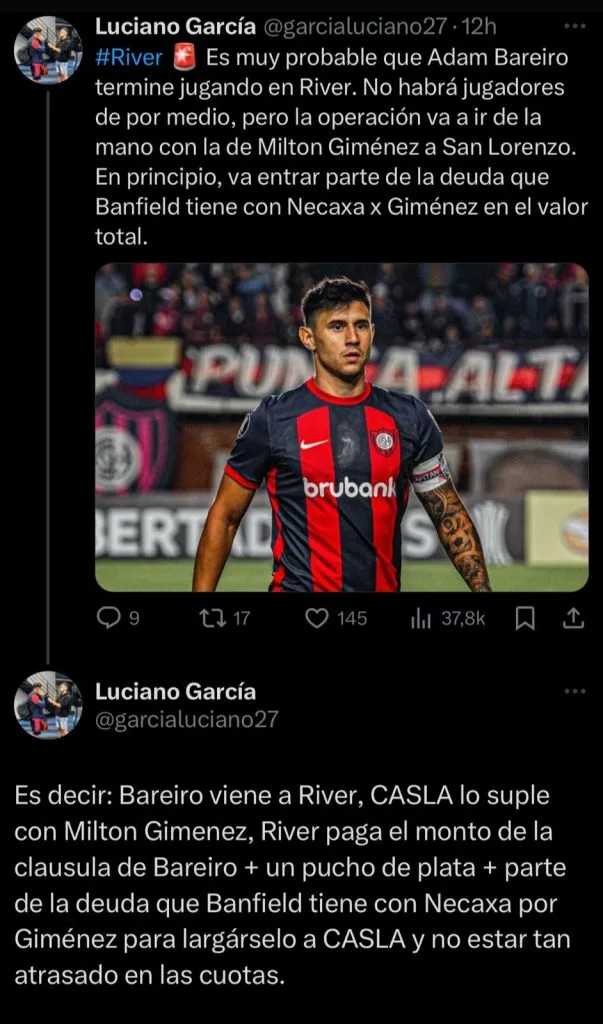Image resolution: width=603 pixels, height=1024 pixels.
Task: Open the photo of the San Lorenzo player
Action: [x=341, y=427]
